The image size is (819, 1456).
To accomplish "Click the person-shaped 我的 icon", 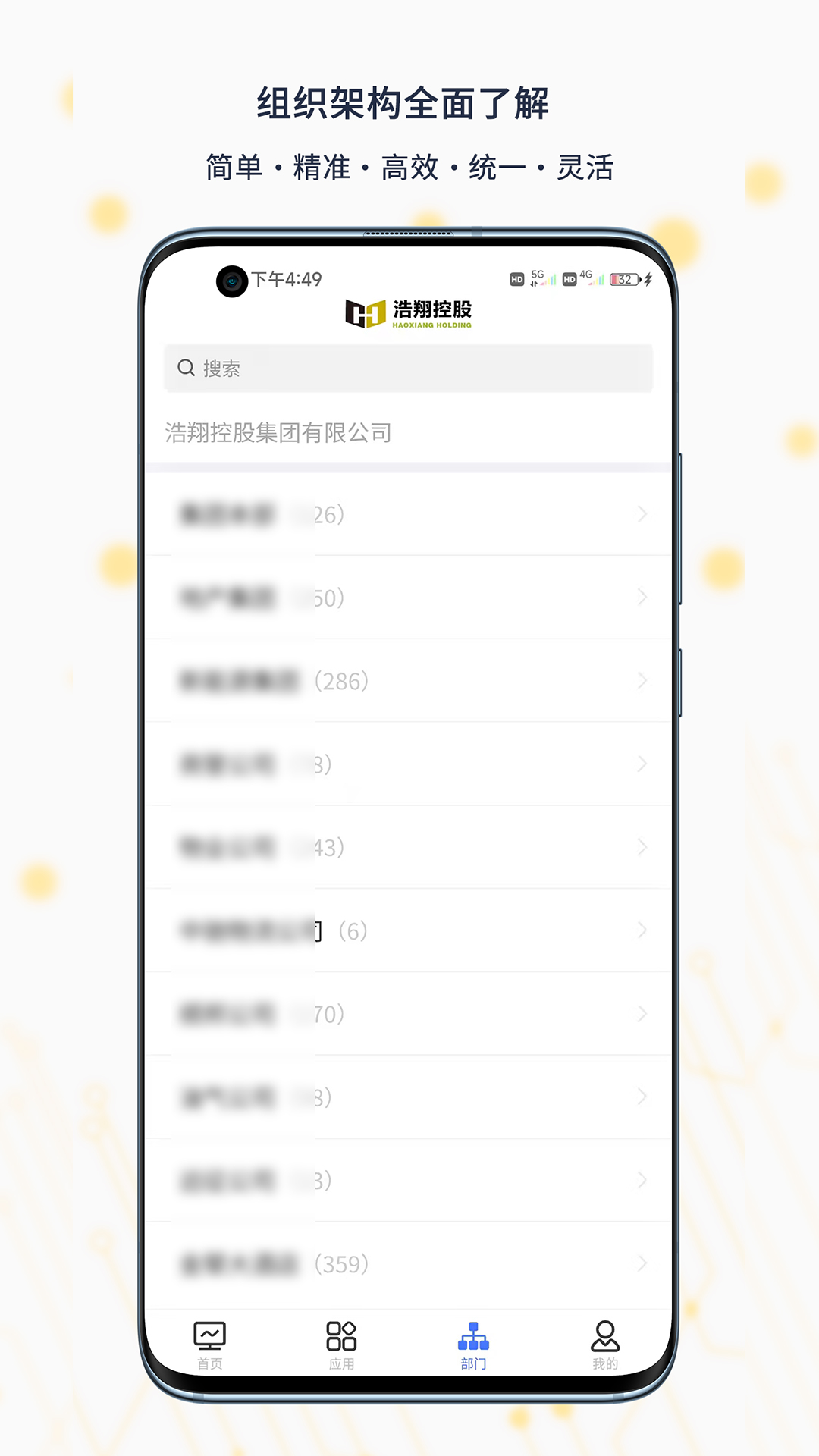I will pyautogui.click(x=604, y=1335).
